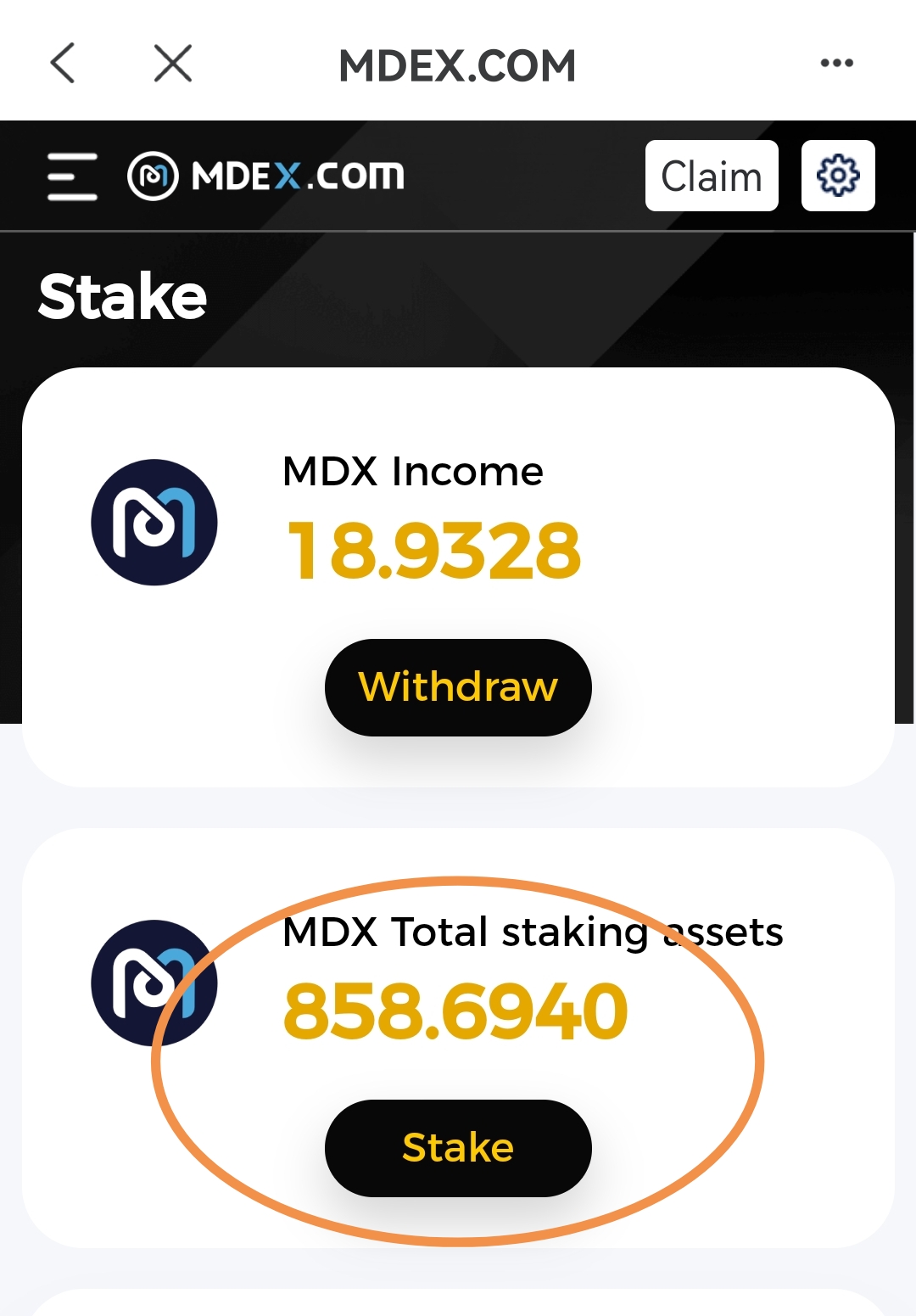Withdraw the MDX income
Screen dimensions: 916x1316
coord(458,686)
